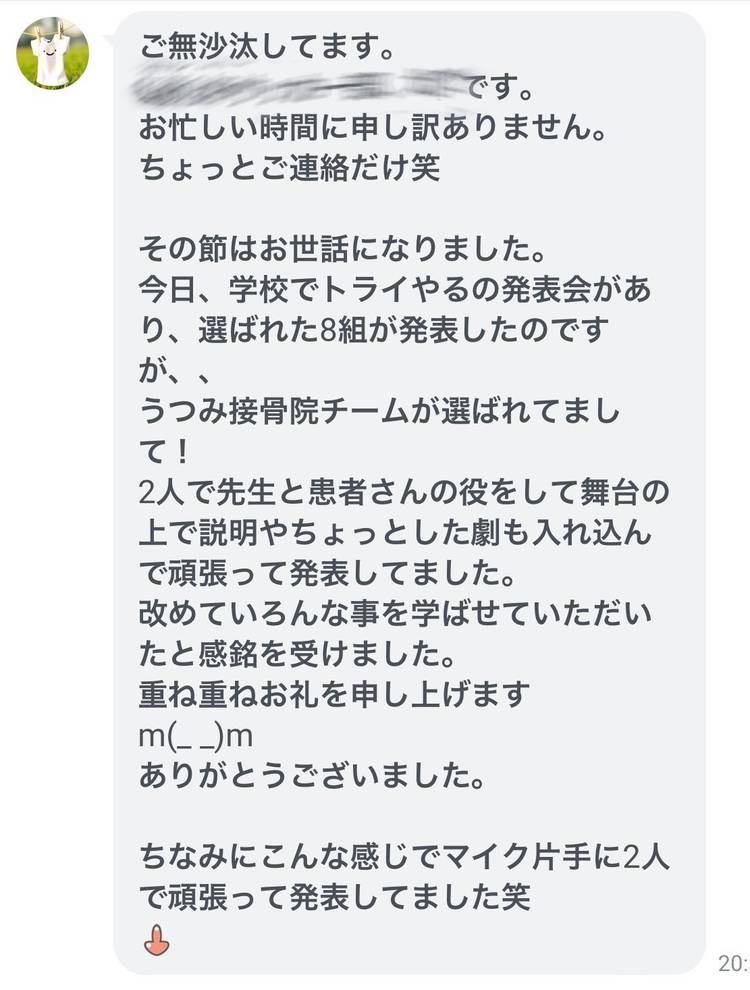The width and height of the screenshot is (750, 990).
Task: Open the sender's profile picture avatar
Action: point(53,53)
